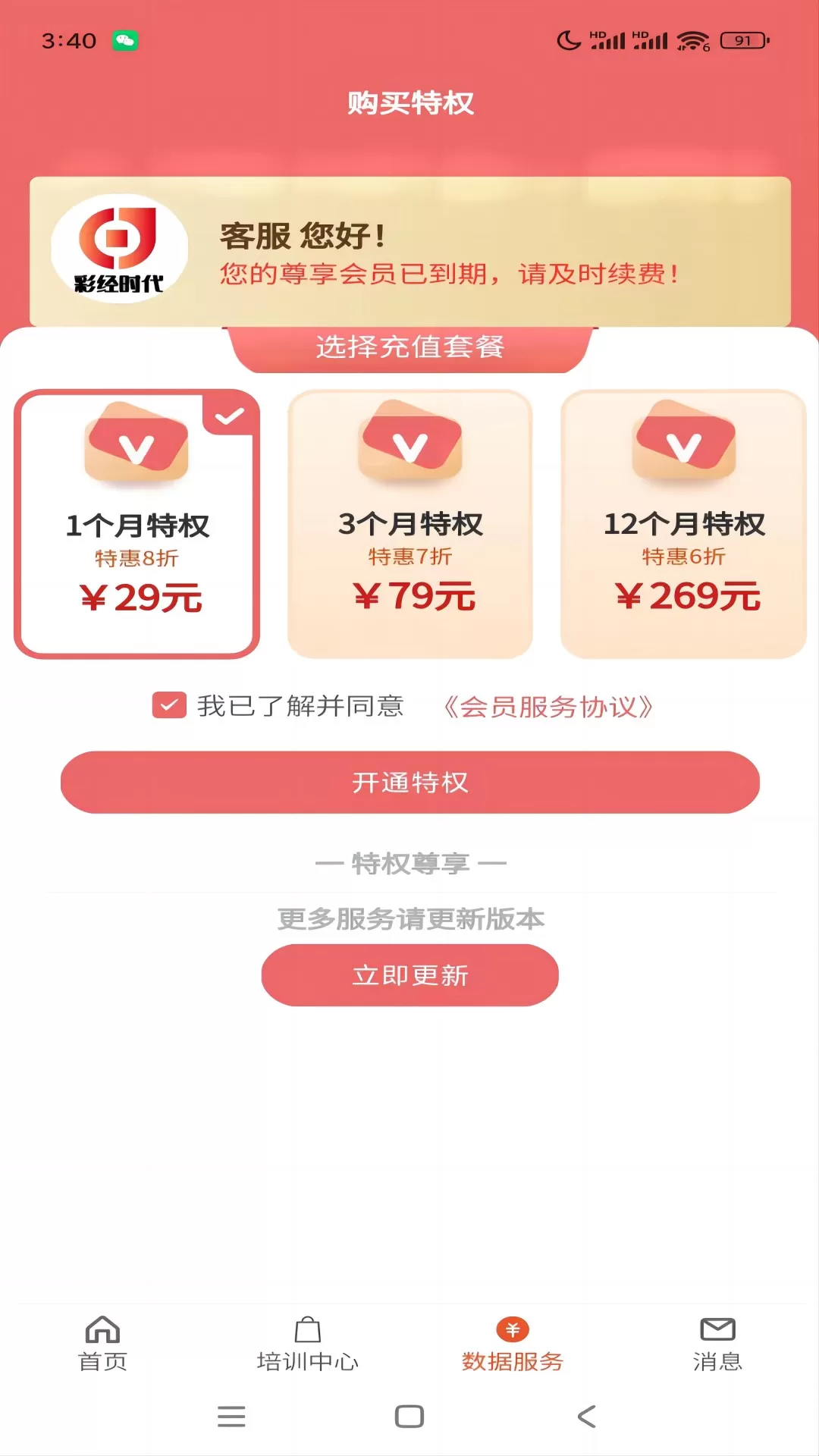Open the 数据服务 tab

[x=512, y=1344]
